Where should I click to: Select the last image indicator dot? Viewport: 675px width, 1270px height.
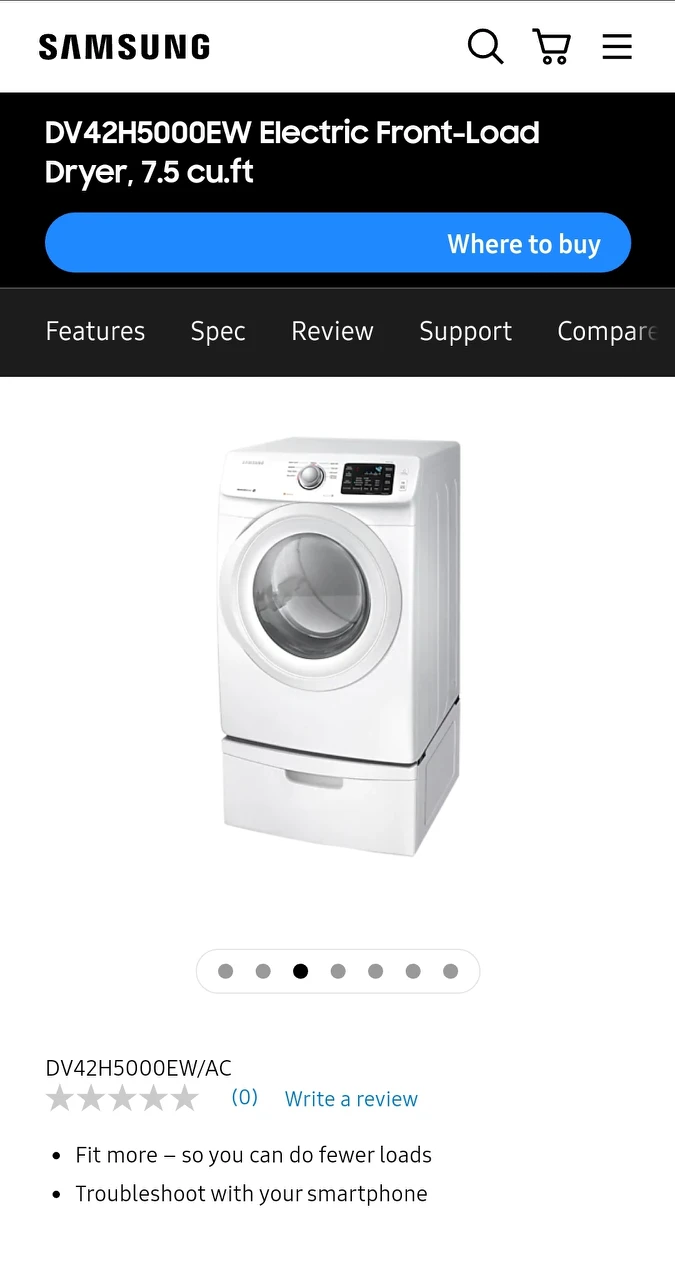tap(450, 971)
